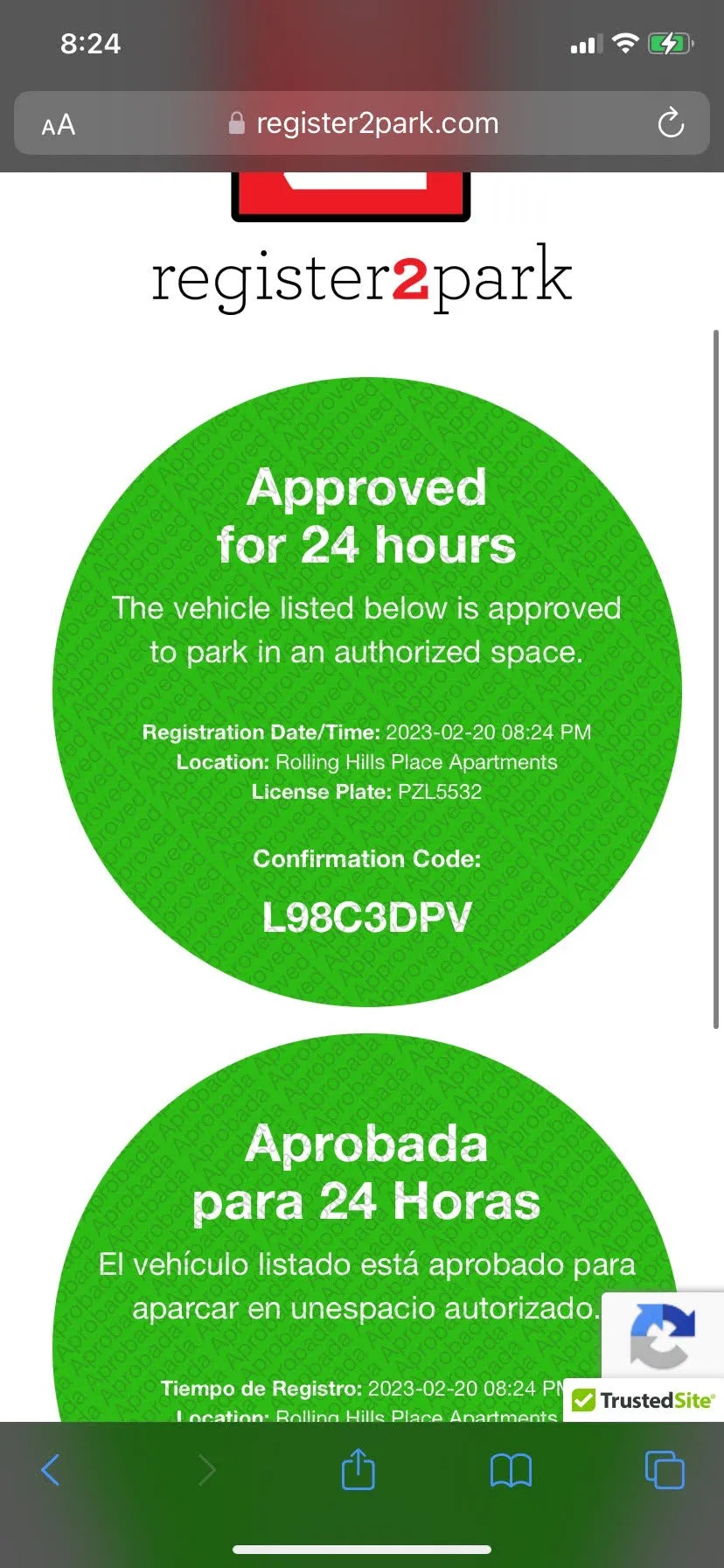Open Safari bookmarks
The width and height of the screenshot is (724, 1568).
point(511,1469)
